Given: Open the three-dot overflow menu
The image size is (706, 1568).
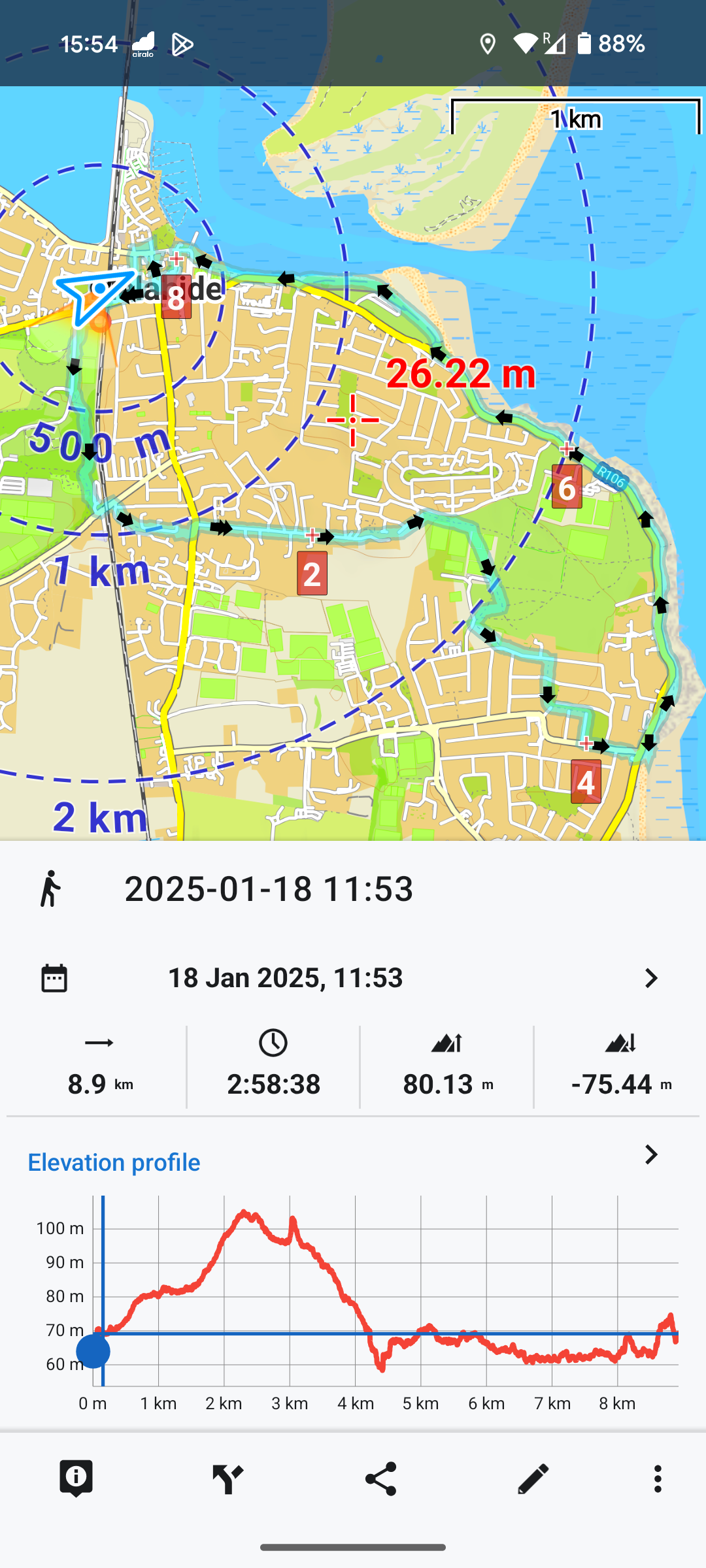Looking at the screenshot, I should [x=658, y=1478].
